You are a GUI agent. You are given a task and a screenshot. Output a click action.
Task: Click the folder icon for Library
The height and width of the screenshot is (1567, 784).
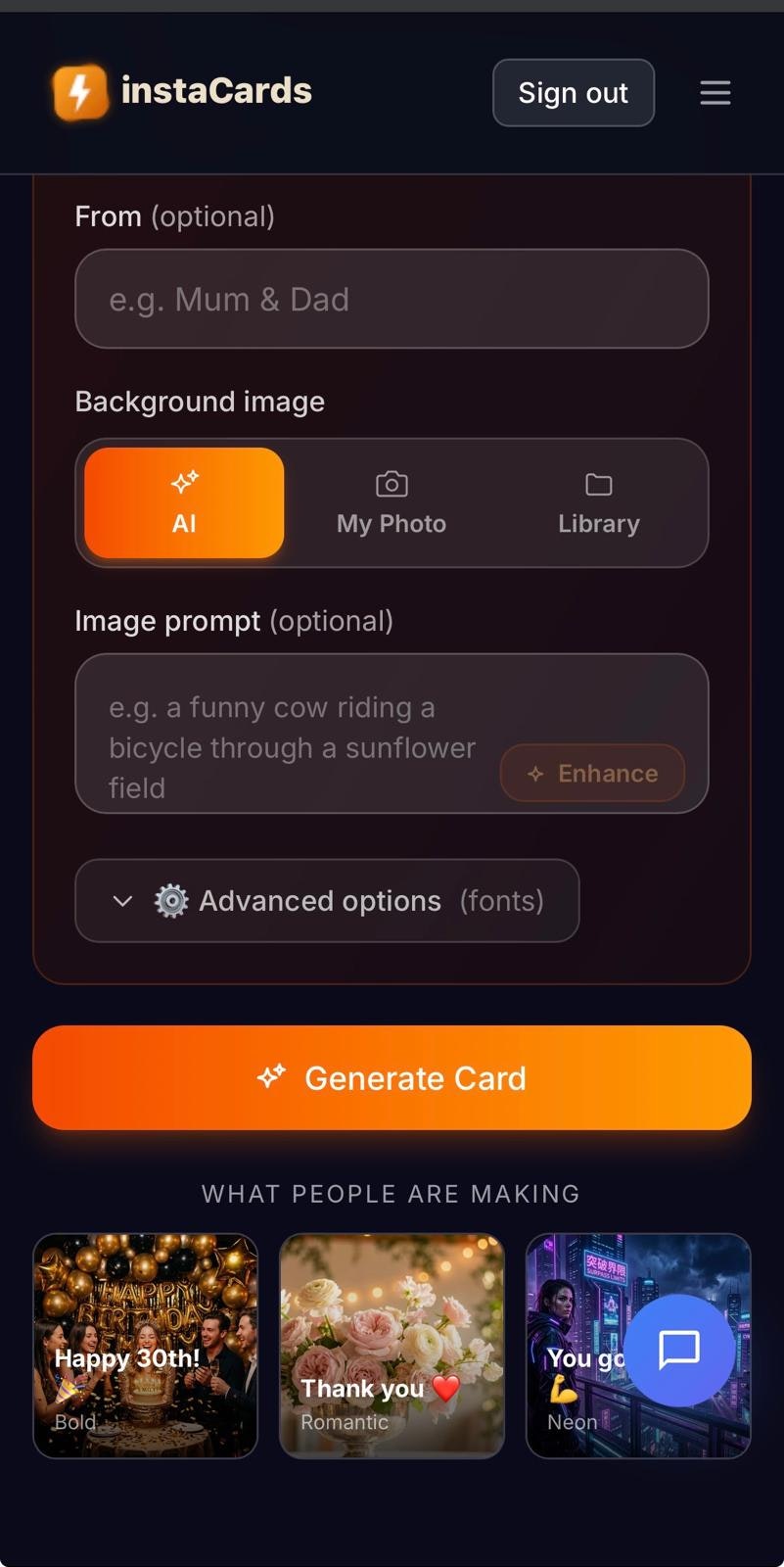[x=597, y=484]
